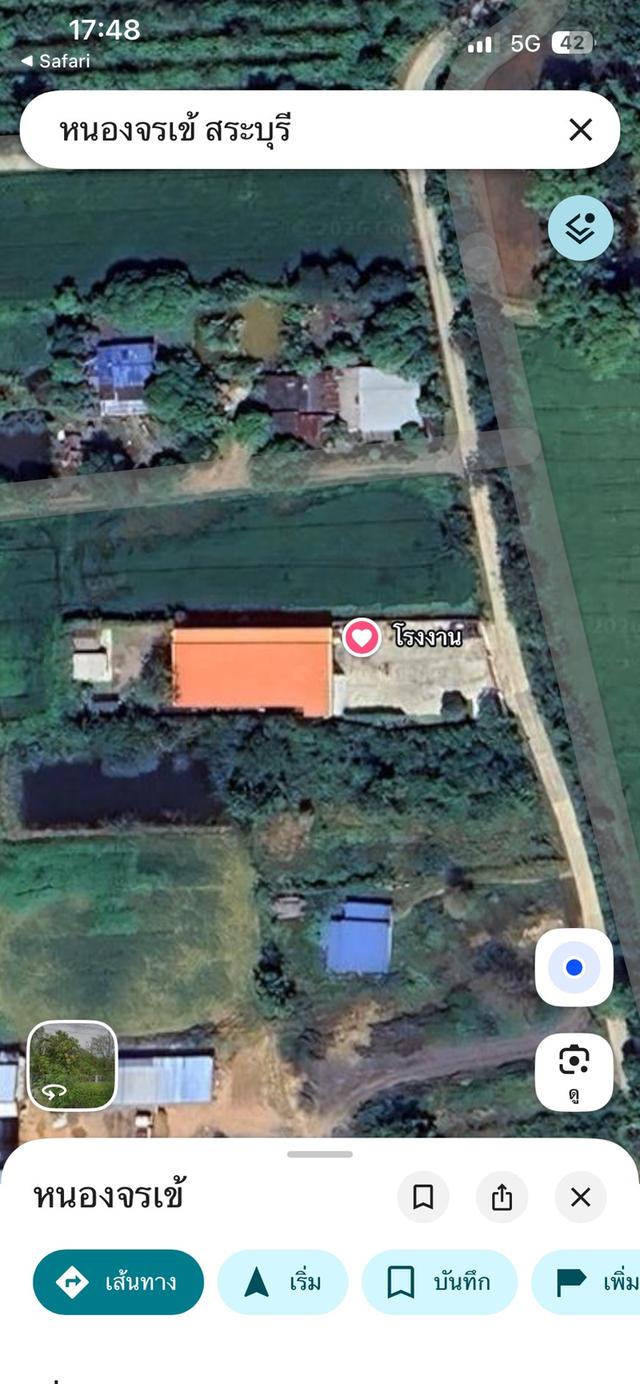640x1384 pixels.
Task: Open the map layers selector
Action: pos(580,228)
